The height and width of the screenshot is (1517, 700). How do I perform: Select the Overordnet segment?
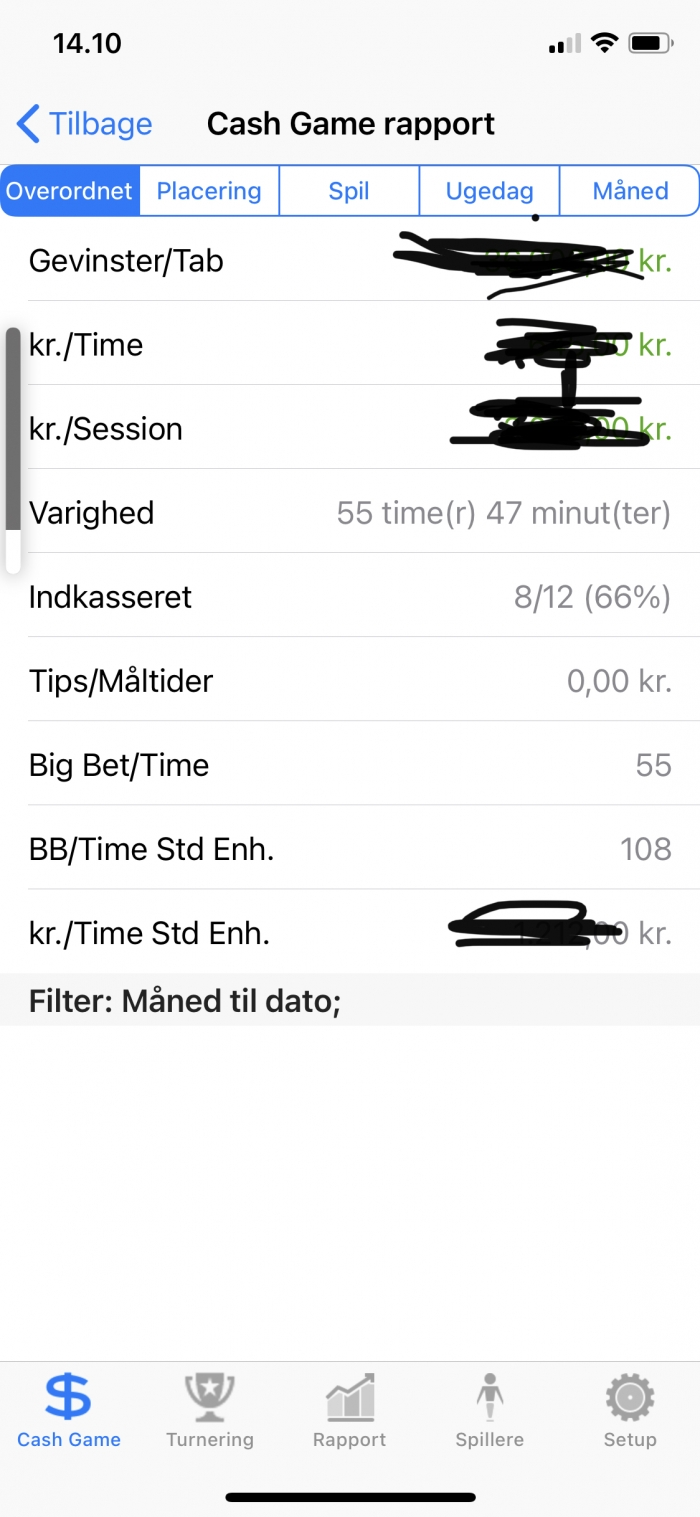(x=70, y=190)
